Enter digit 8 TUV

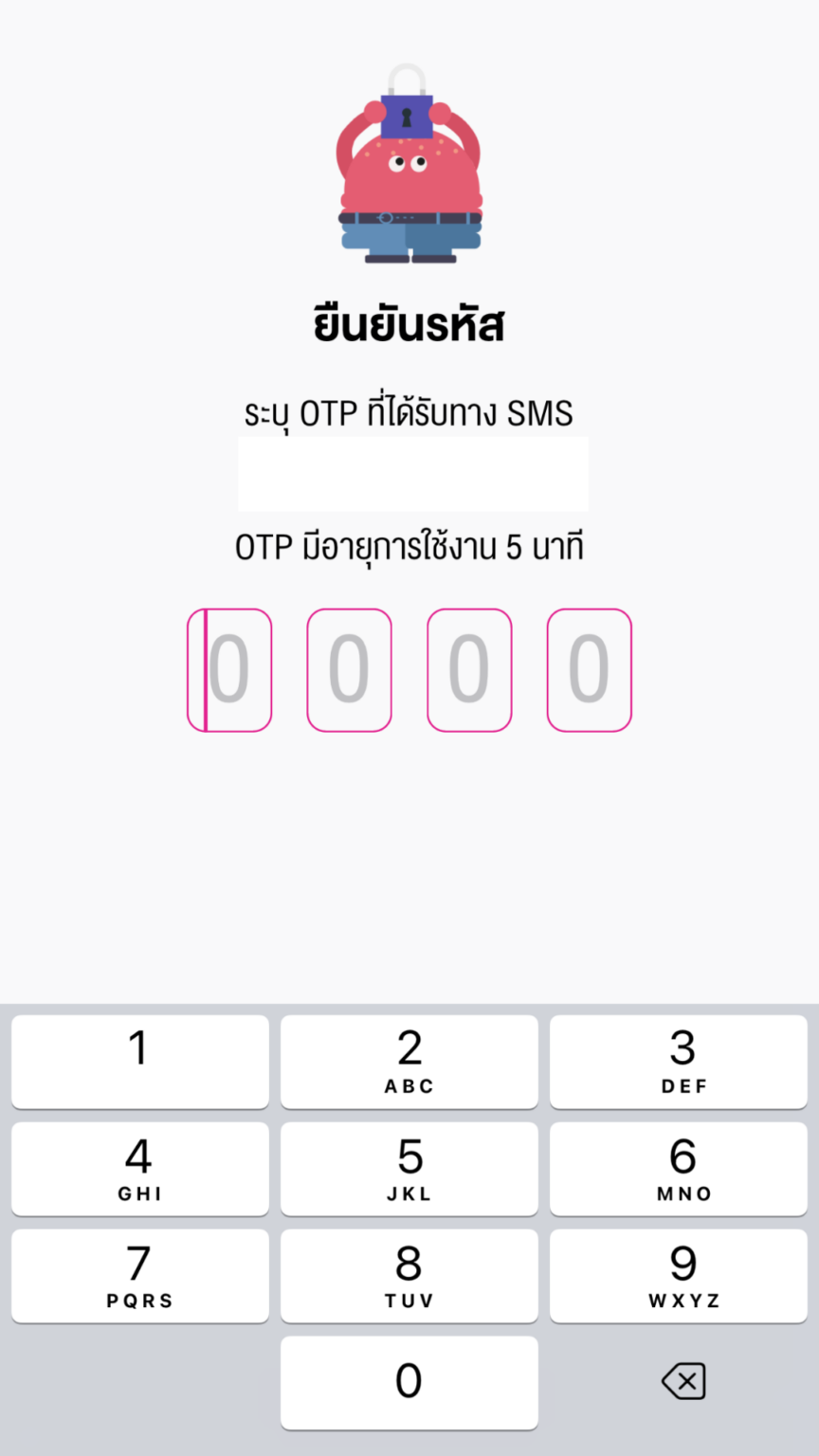[x=409, y=1276]
